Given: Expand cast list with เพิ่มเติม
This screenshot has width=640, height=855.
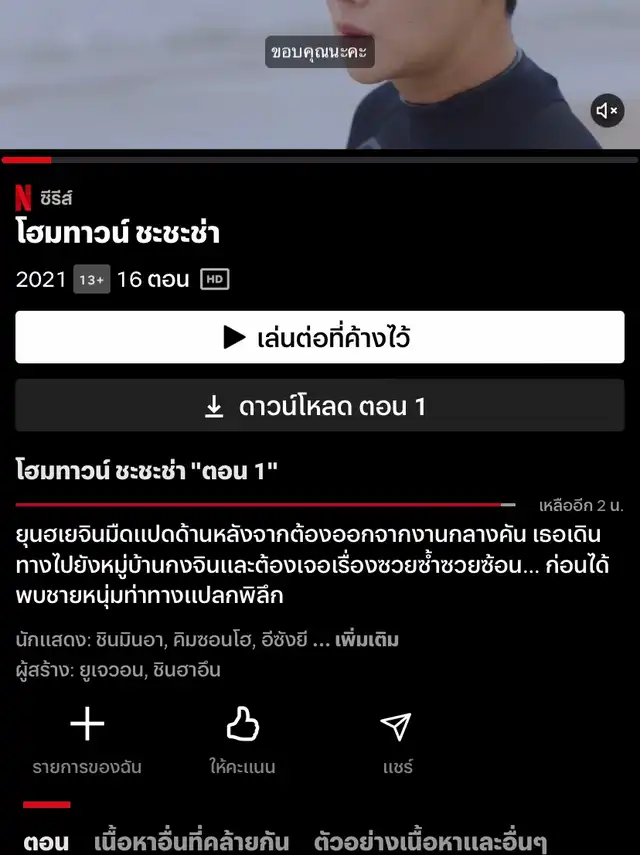Looking at the screenshot, I should (368, 640).
